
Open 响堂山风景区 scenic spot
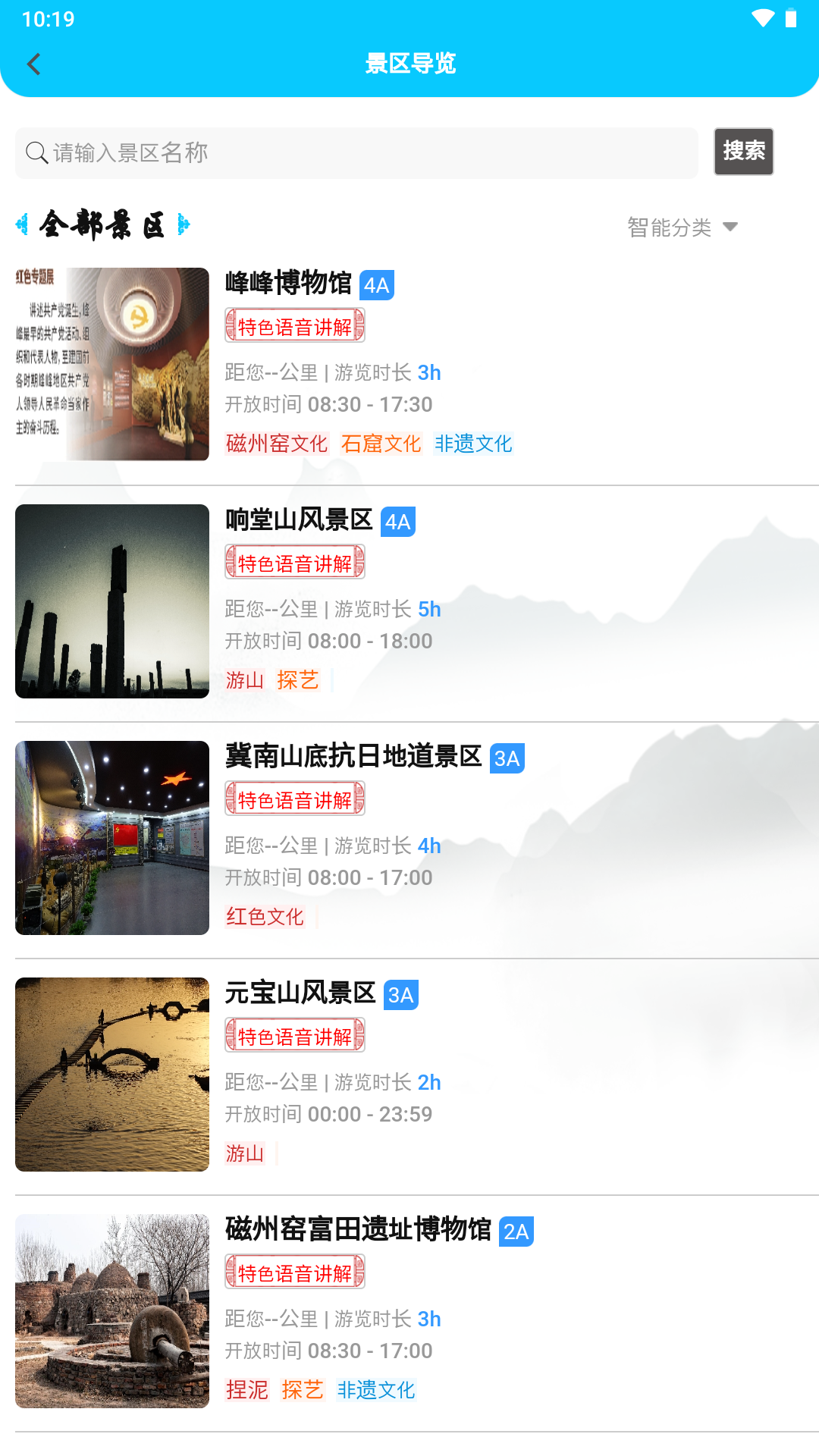(x=299, y=519)
